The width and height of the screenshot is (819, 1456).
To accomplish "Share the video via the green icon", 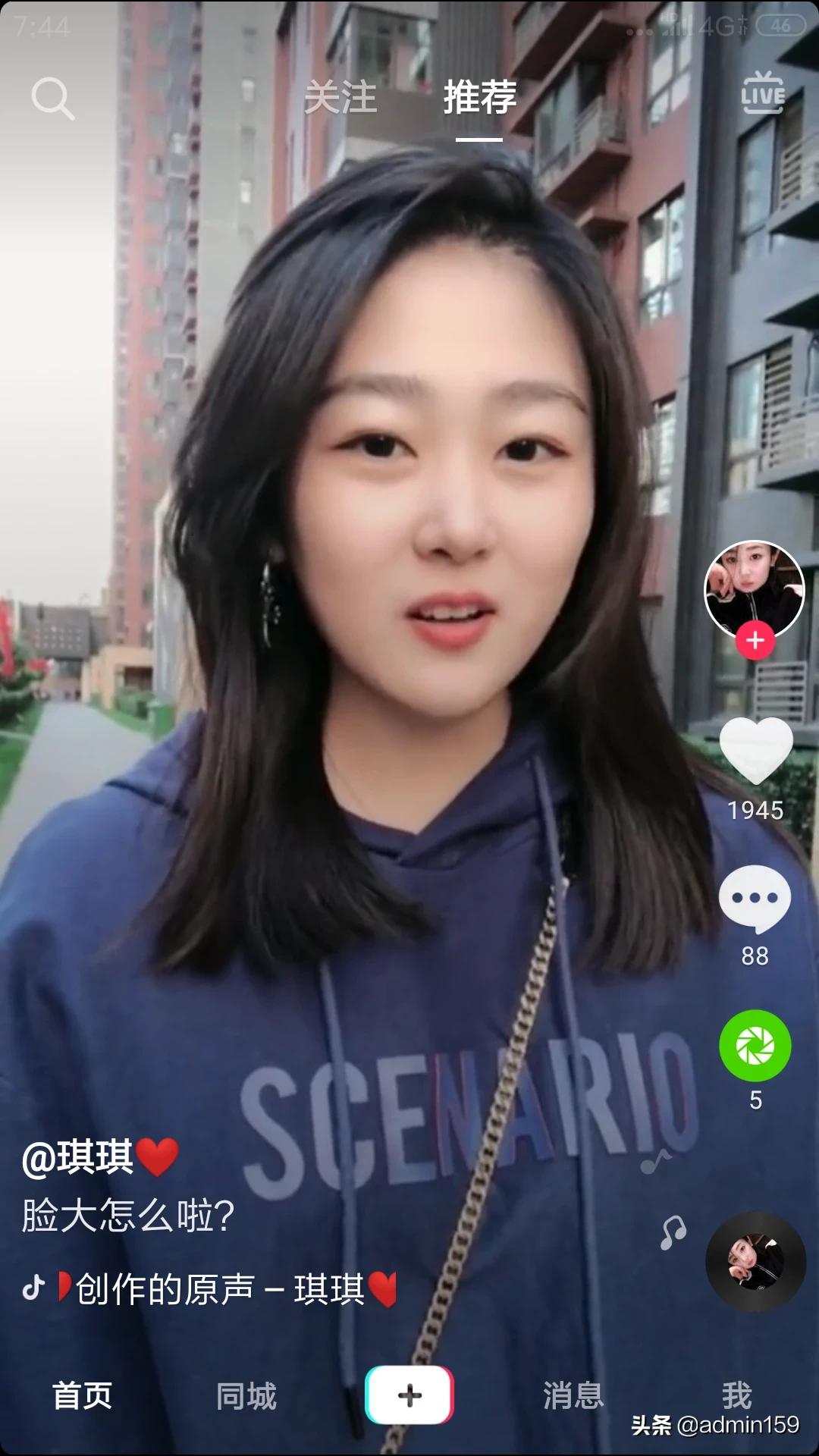I will 755,1046.
